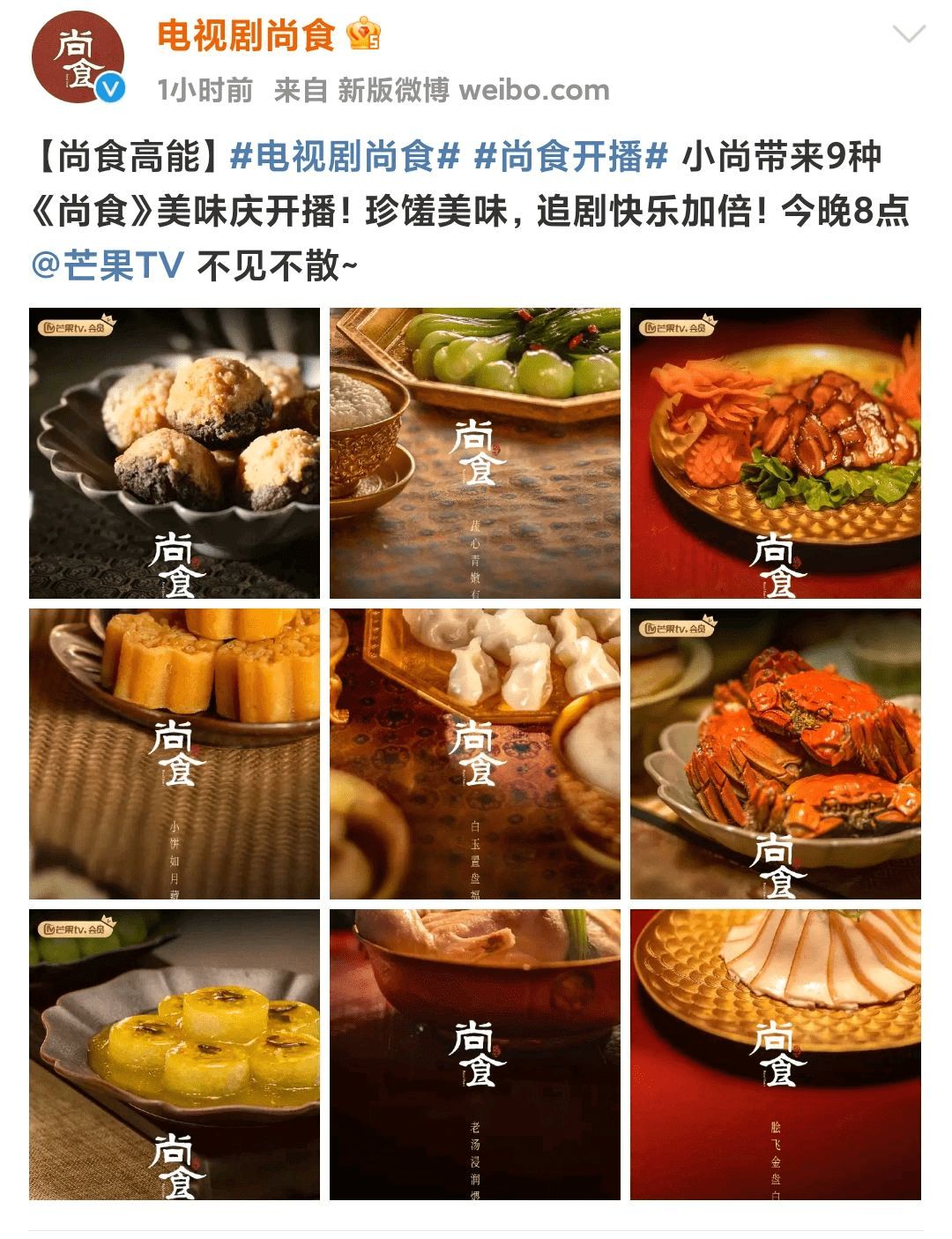Open the steamed red crabs photo

coord(775,754)
